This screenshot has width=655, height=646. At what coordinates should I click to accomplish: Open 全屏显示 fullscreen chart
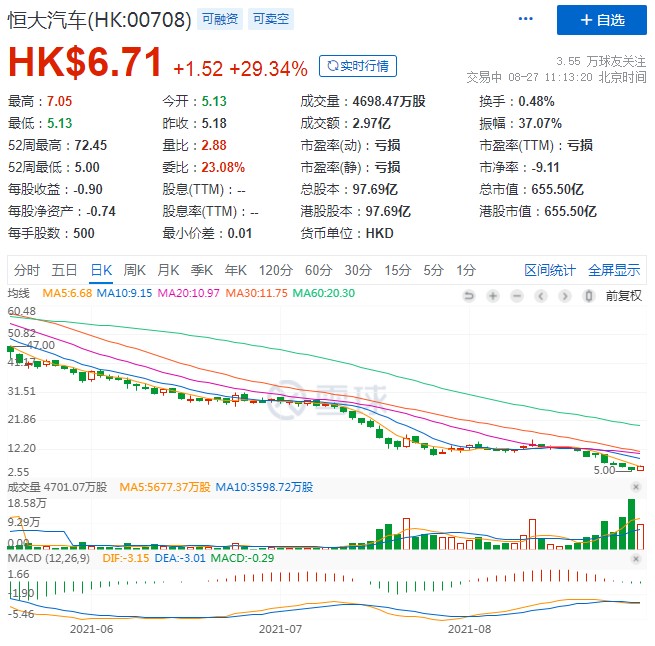tap(614, 270)
